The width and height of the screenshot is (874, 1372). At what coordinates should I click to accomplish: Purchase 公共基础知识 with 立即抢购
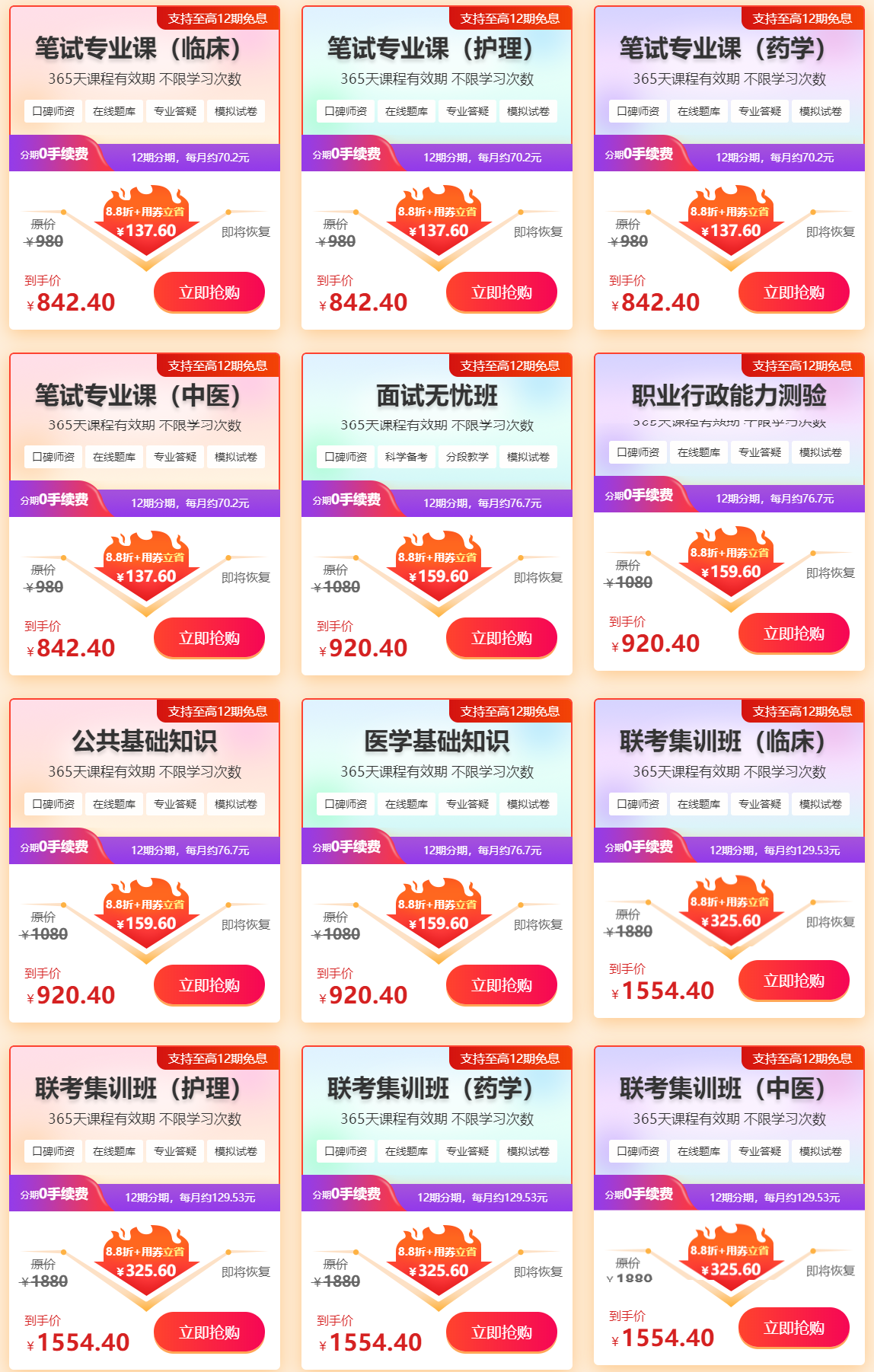[209, 985]
